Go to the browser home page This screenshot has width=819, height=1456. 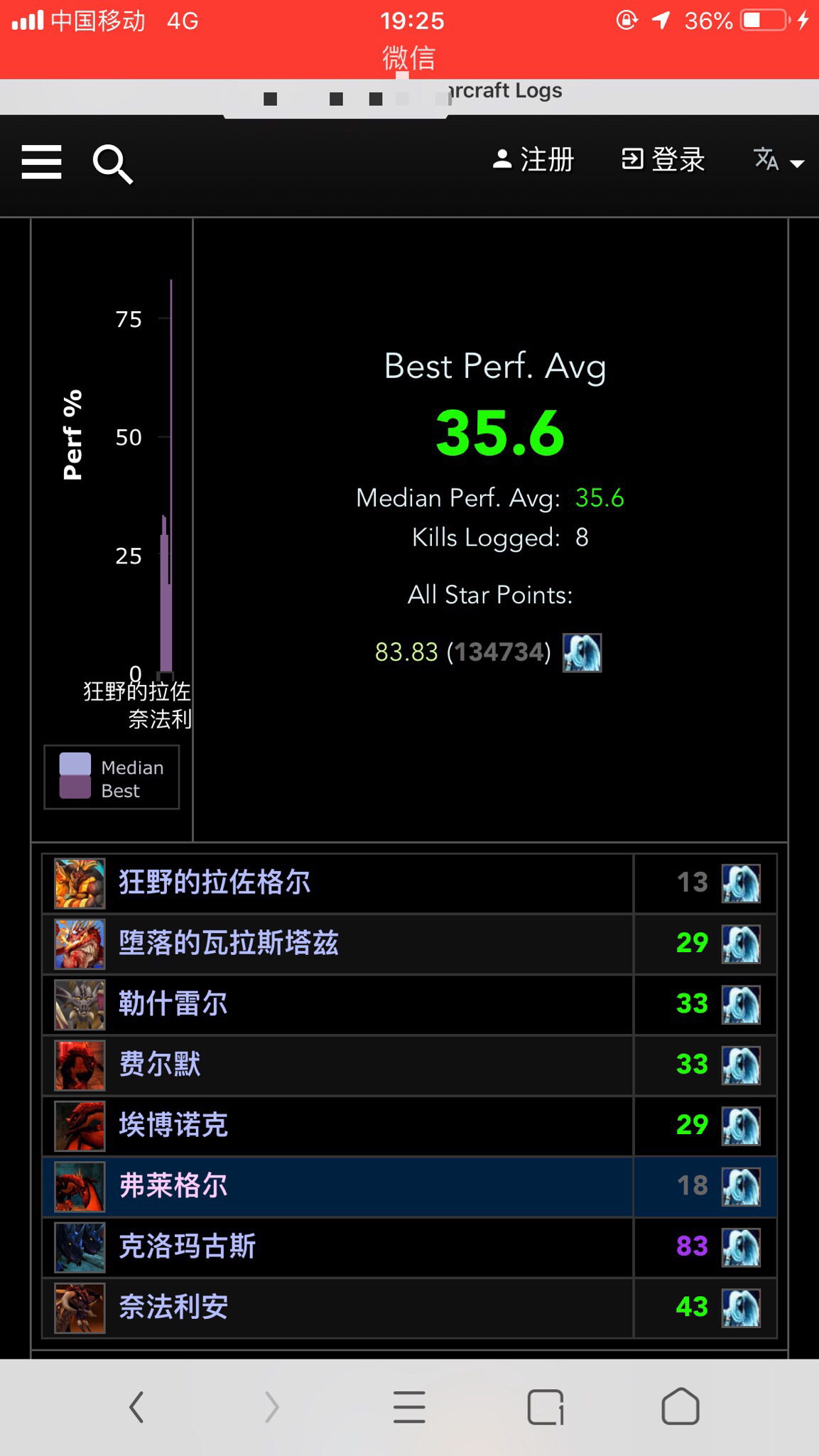pos(680,1407)
